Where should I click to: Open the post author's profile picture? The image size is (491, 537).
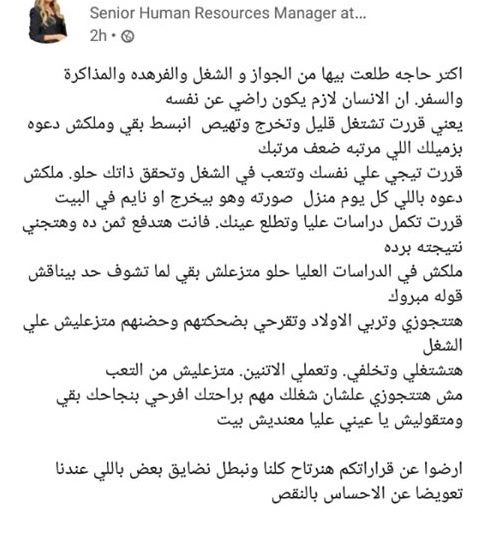[x=48, y=21]
